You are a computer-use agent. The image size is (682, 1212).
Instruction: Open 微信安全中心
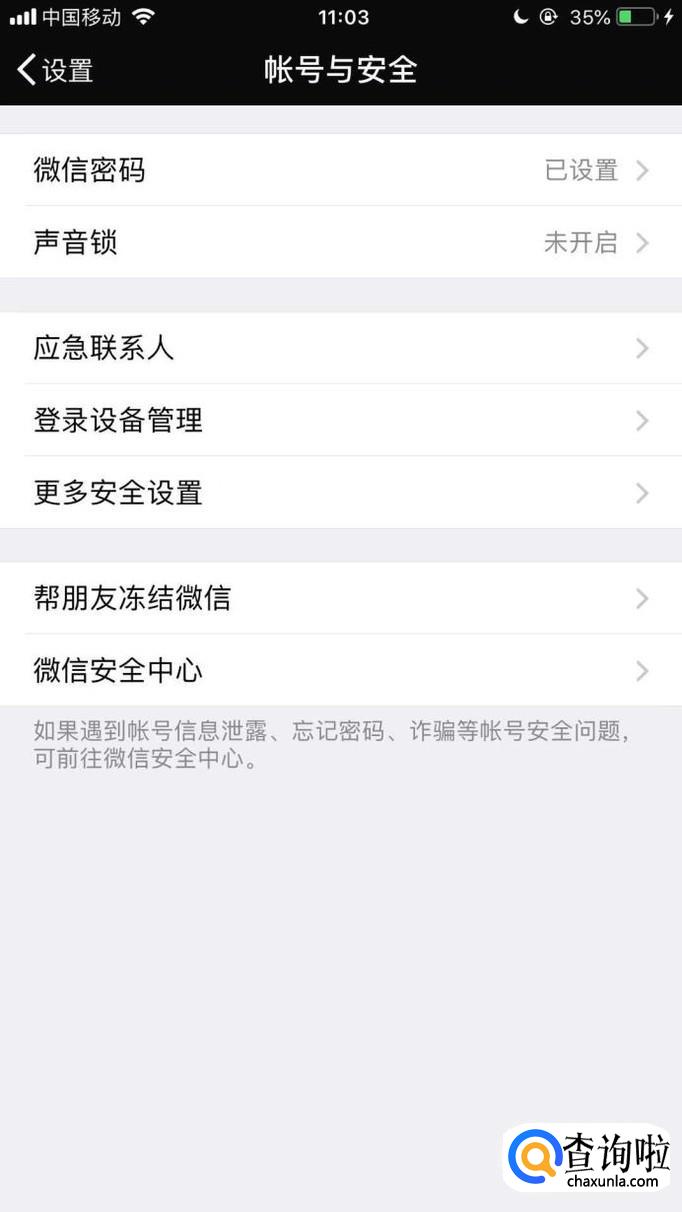coord(341,670)
